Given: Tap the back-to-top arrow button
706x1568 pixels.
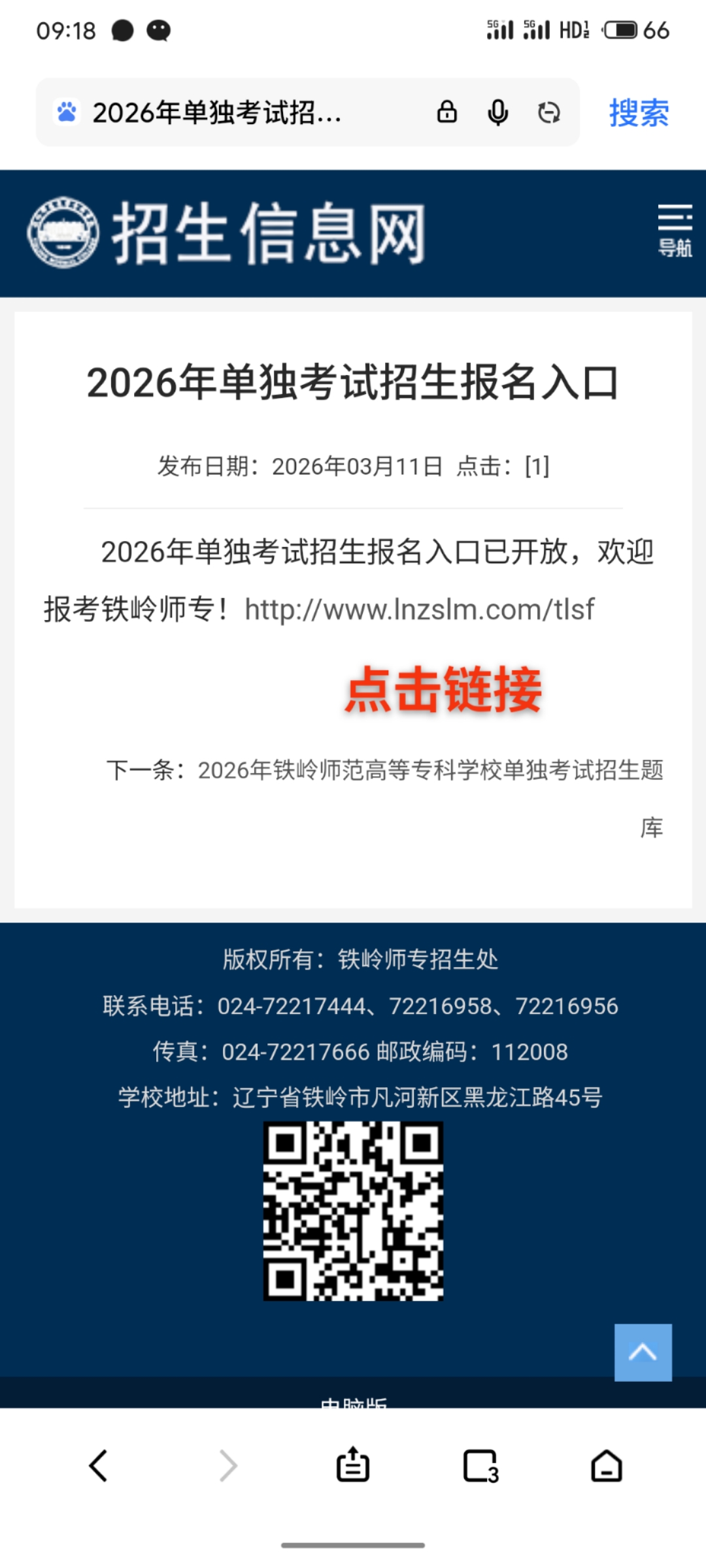Looking at the screenshot, I should coord(643,1352).
